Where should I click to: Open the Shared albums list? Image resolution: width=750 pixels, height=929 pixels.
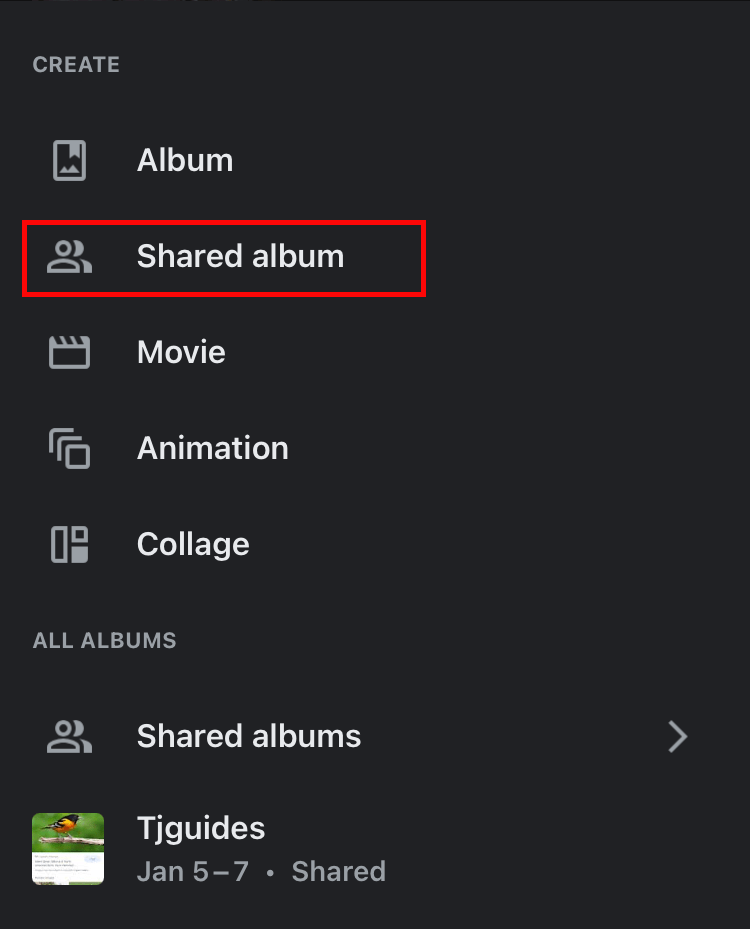(249, 737)
